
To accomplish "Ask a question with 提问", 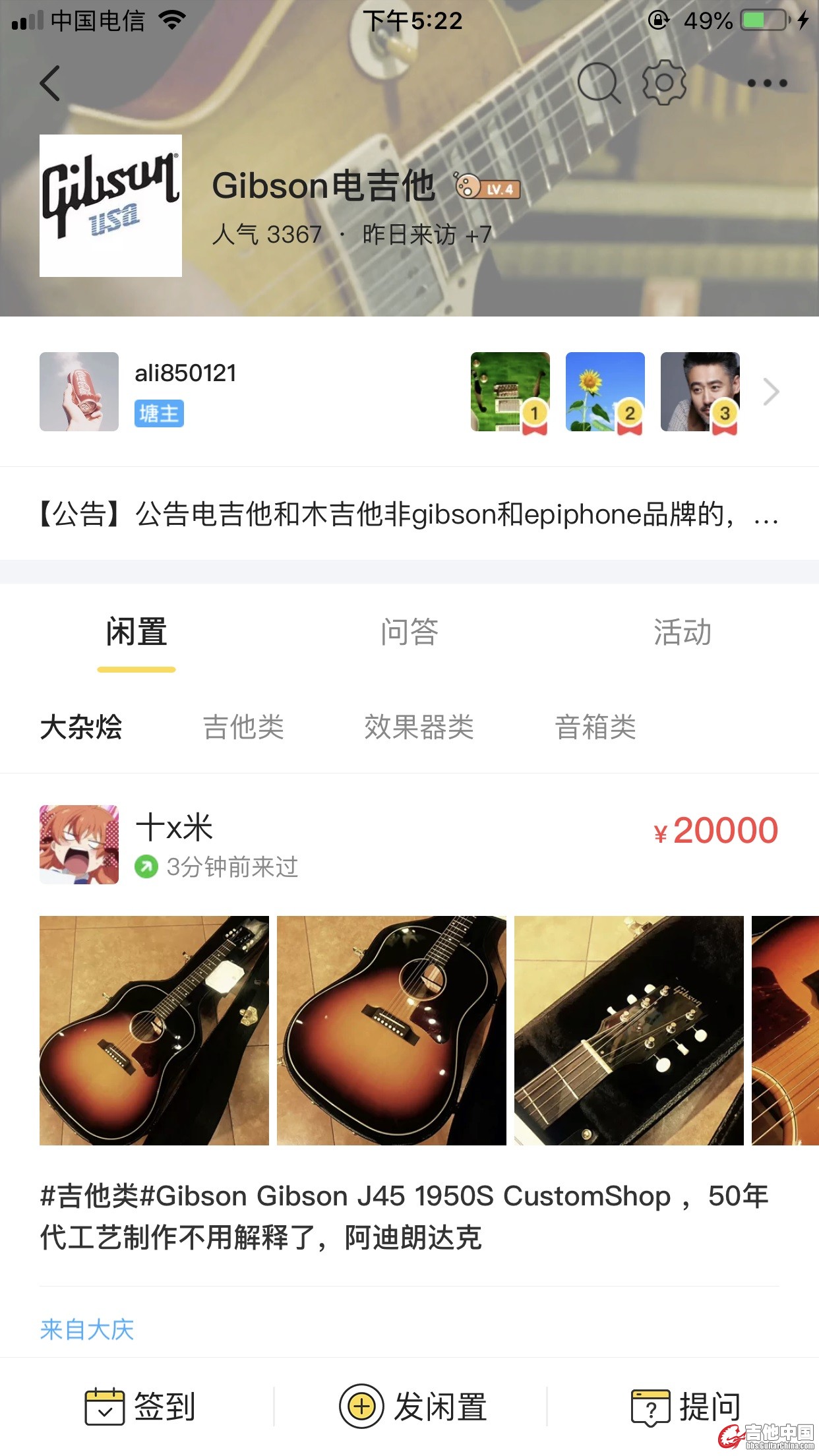I will pyautogui.click(x=686, y=1407).
